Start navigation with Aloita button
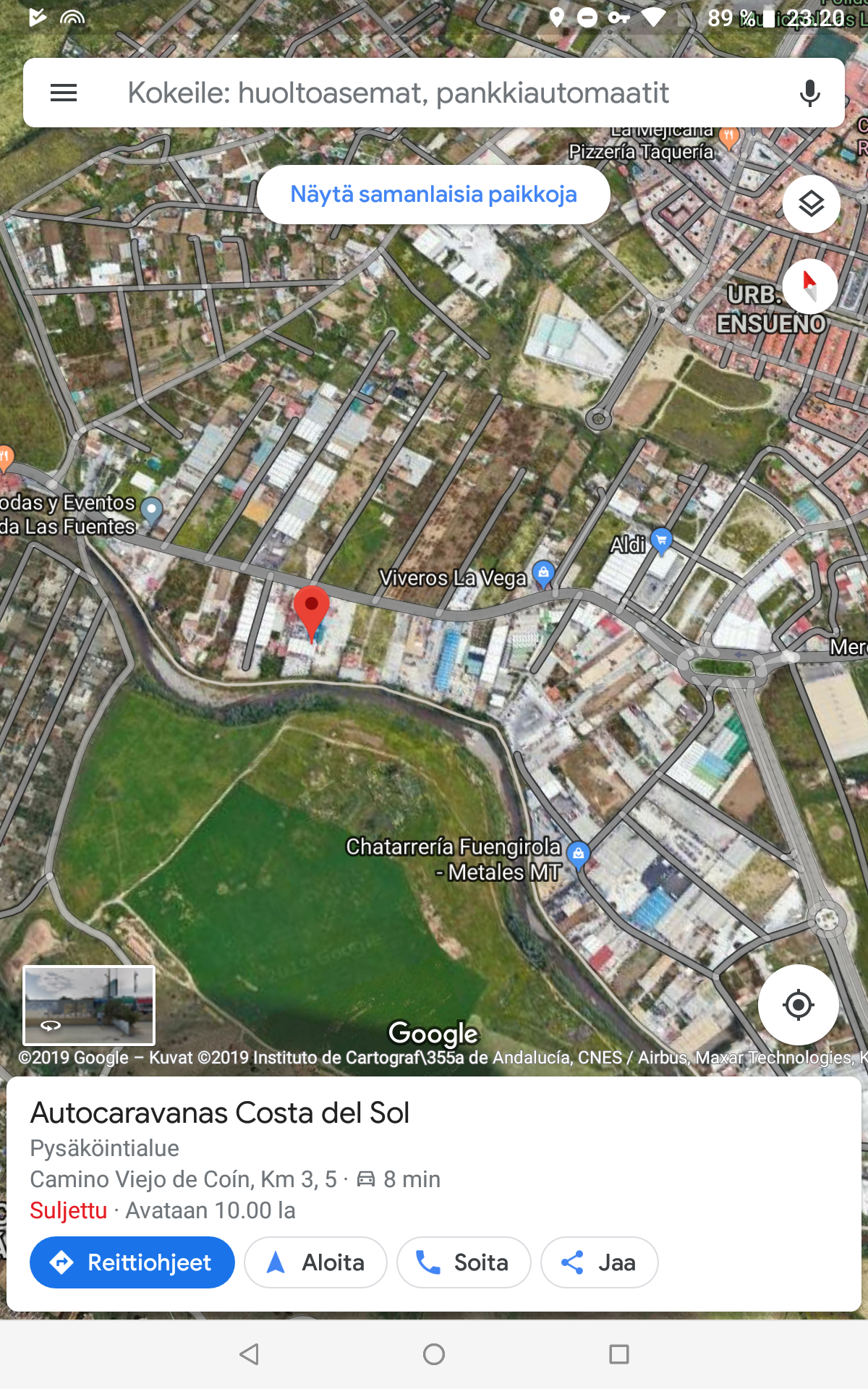868x1389 pixels. tap(315, 1262)
